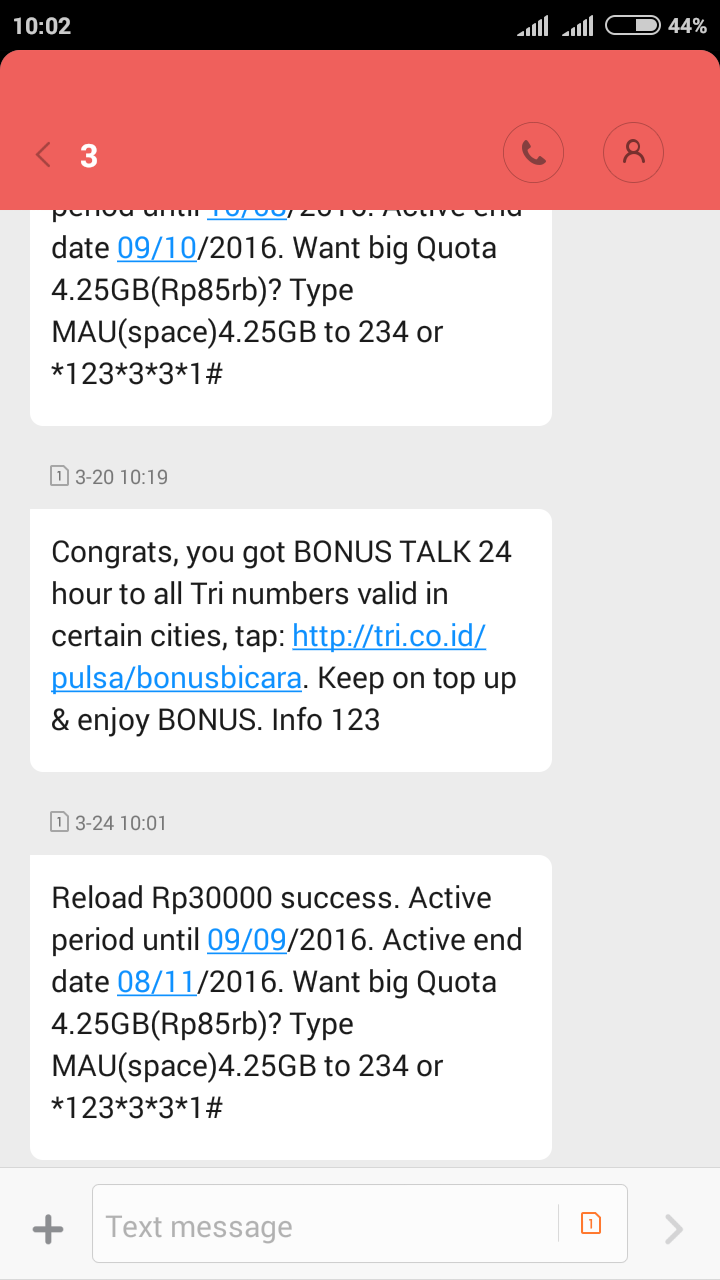Go back to the message list
This screenshot has height=1280, width=720.
click(x=43, y=155)
